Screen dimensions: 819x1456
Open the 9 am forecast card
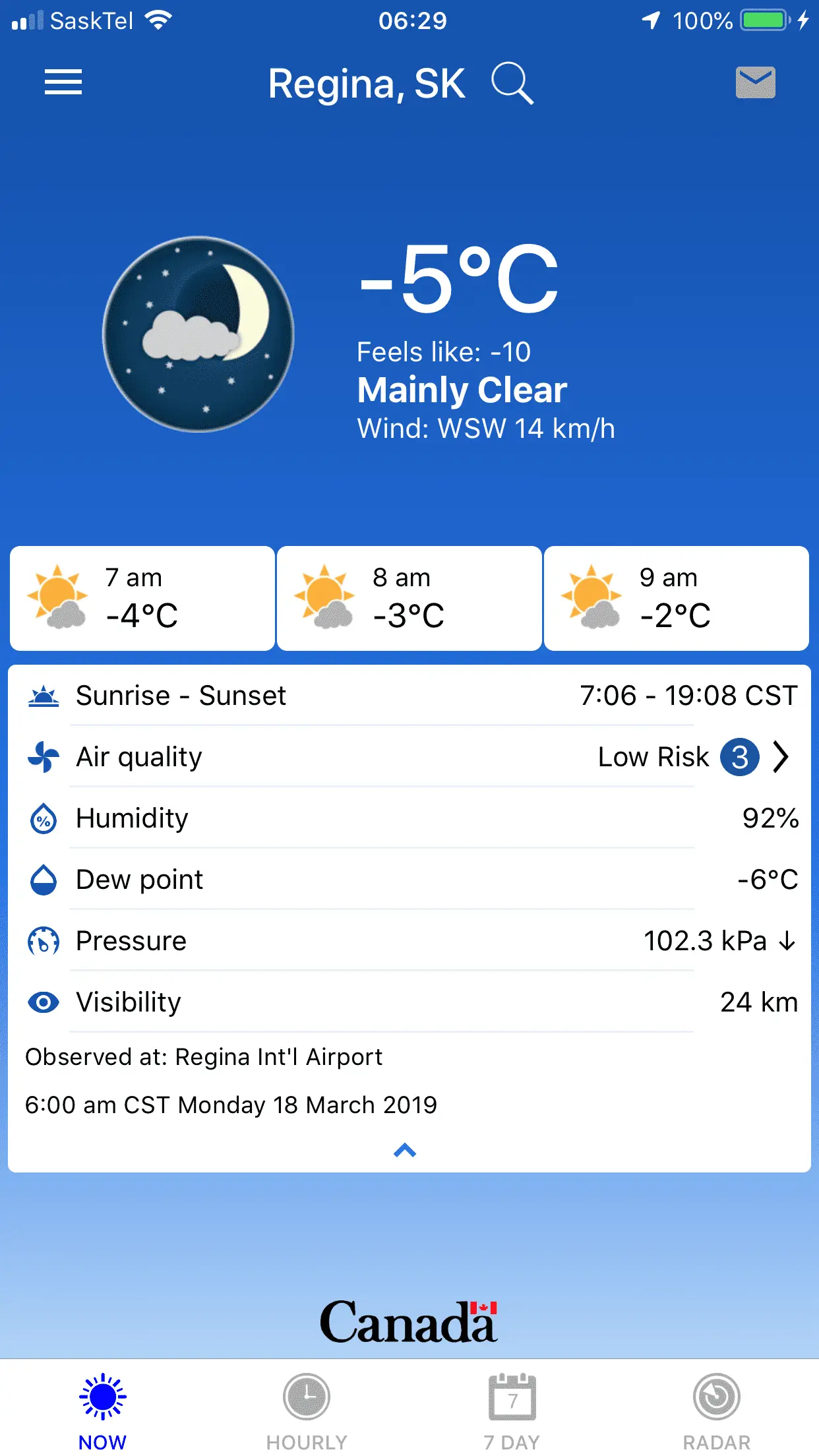click(676, 598)
